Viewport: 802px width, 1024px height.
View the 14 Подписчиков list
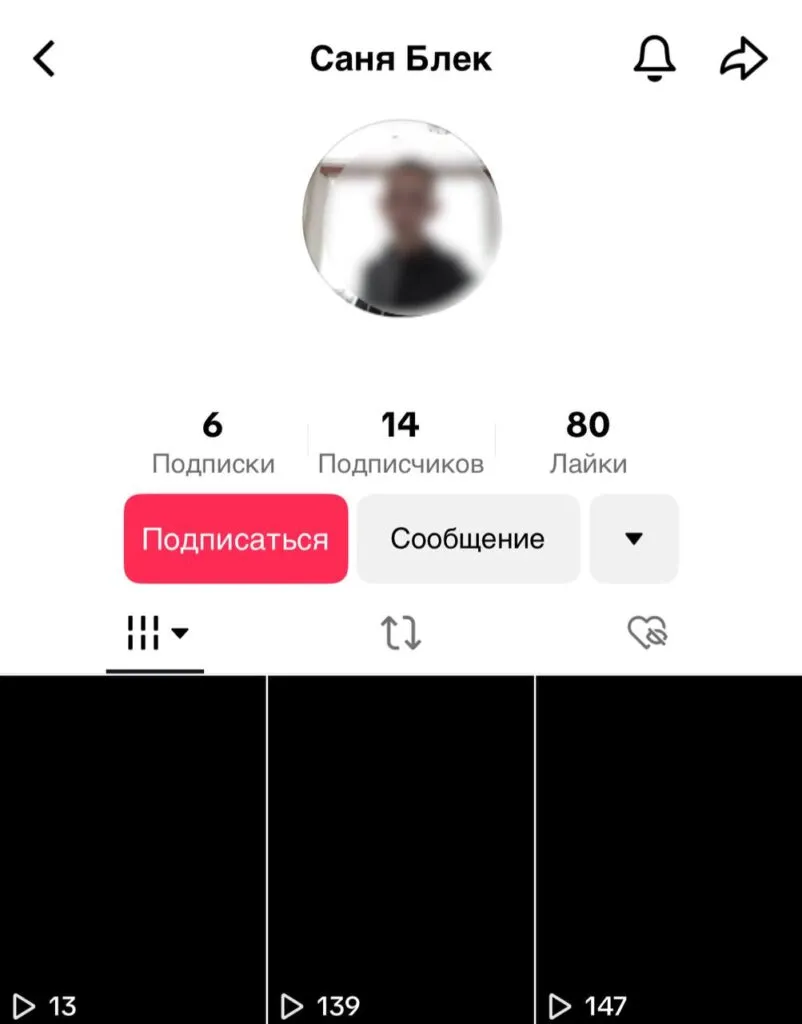[x=400, y=443]
